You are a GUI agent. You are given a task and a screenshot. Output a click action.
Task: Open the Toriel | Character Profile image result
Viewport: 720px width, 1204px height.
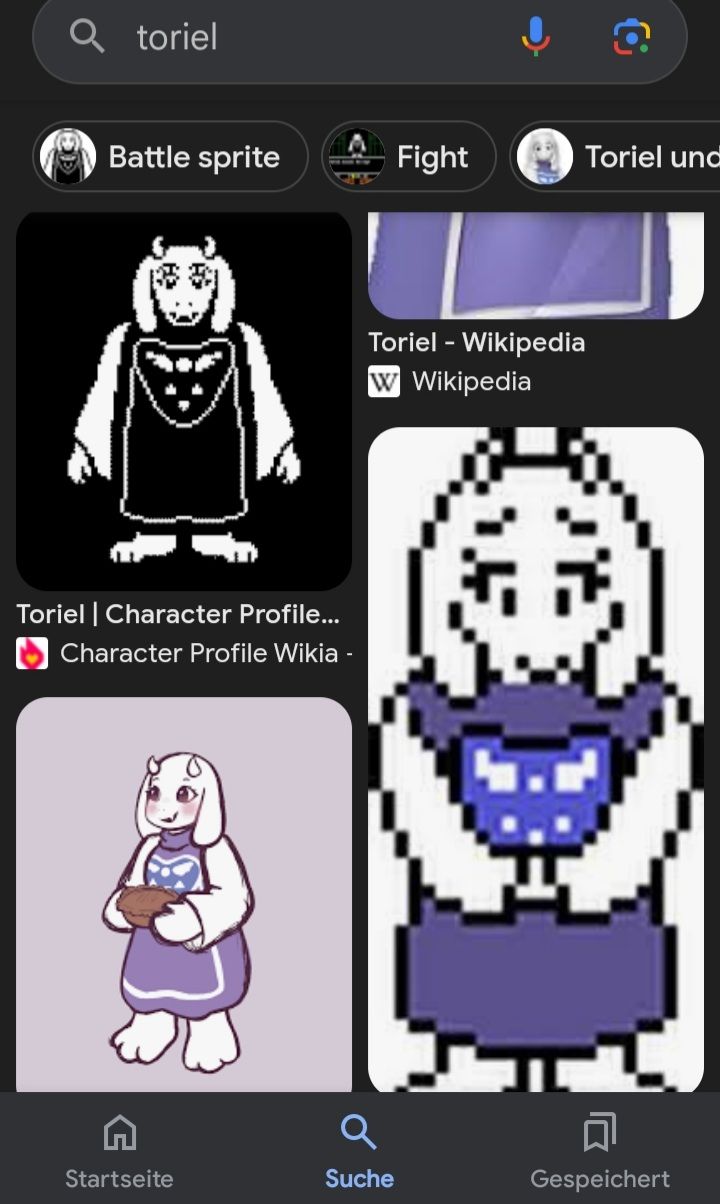coord(184,400)
